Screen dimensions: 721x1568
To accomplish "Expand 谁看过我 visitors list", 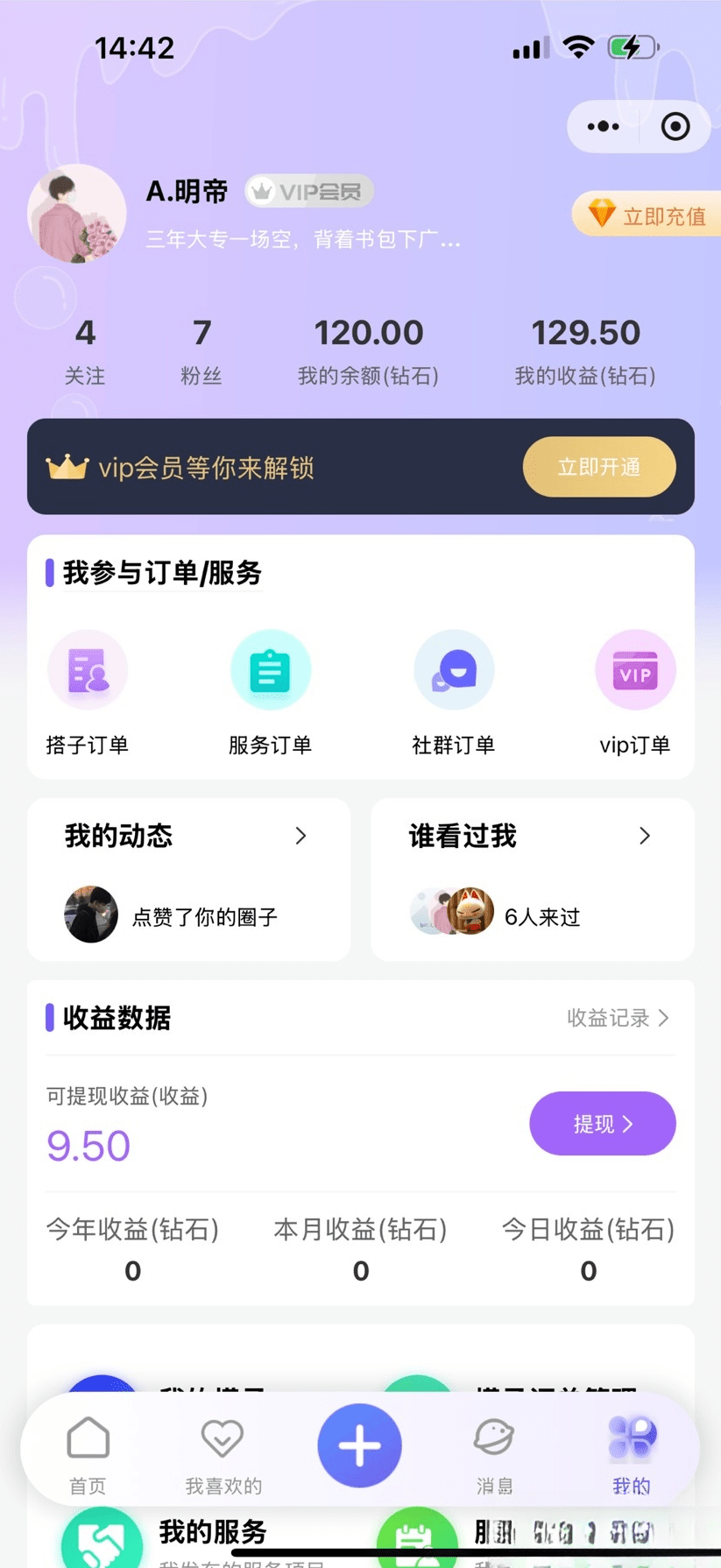I will 644,836.
